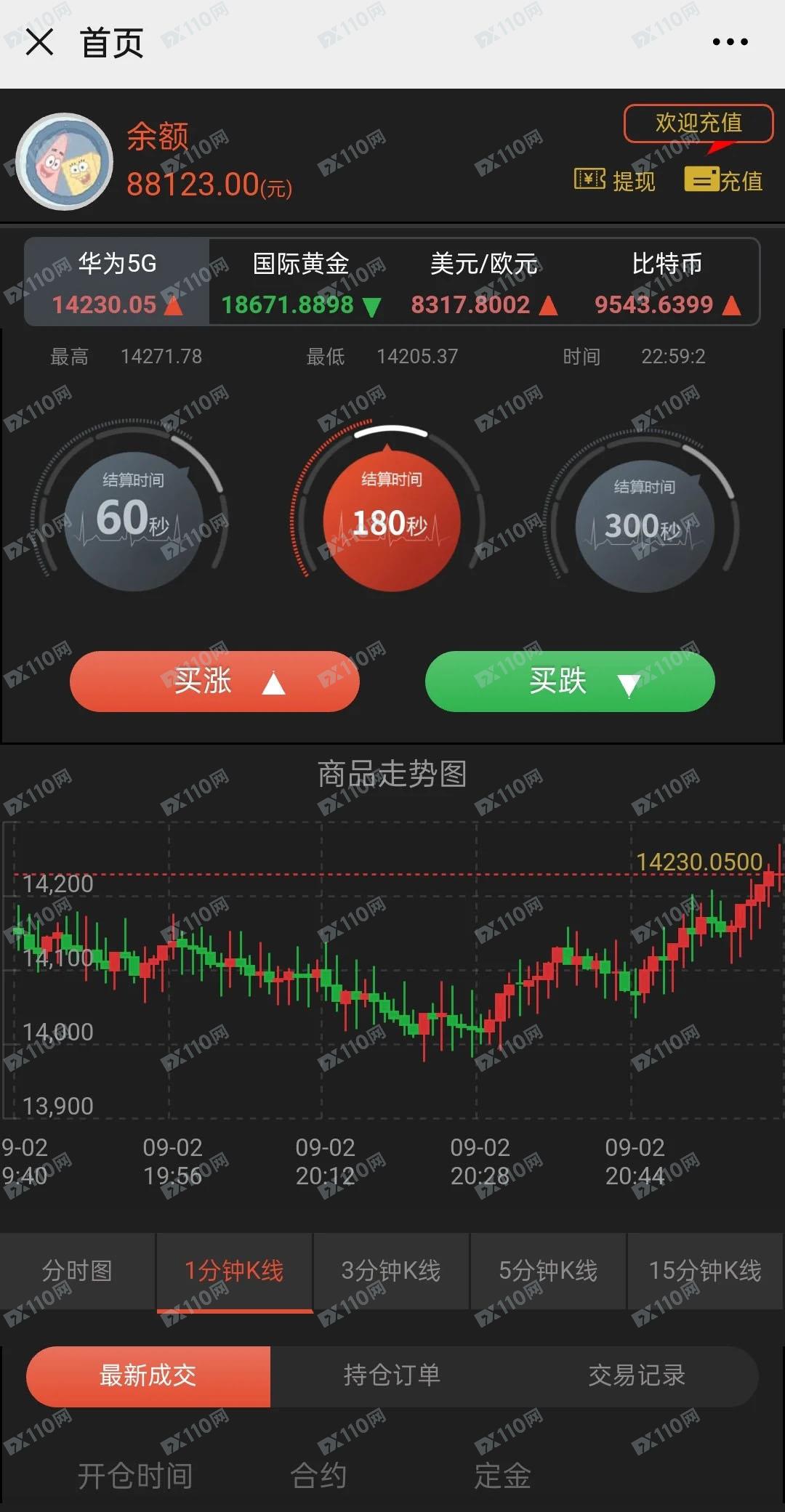Open the 交易记录 tab

click(x=637, y=1375)
